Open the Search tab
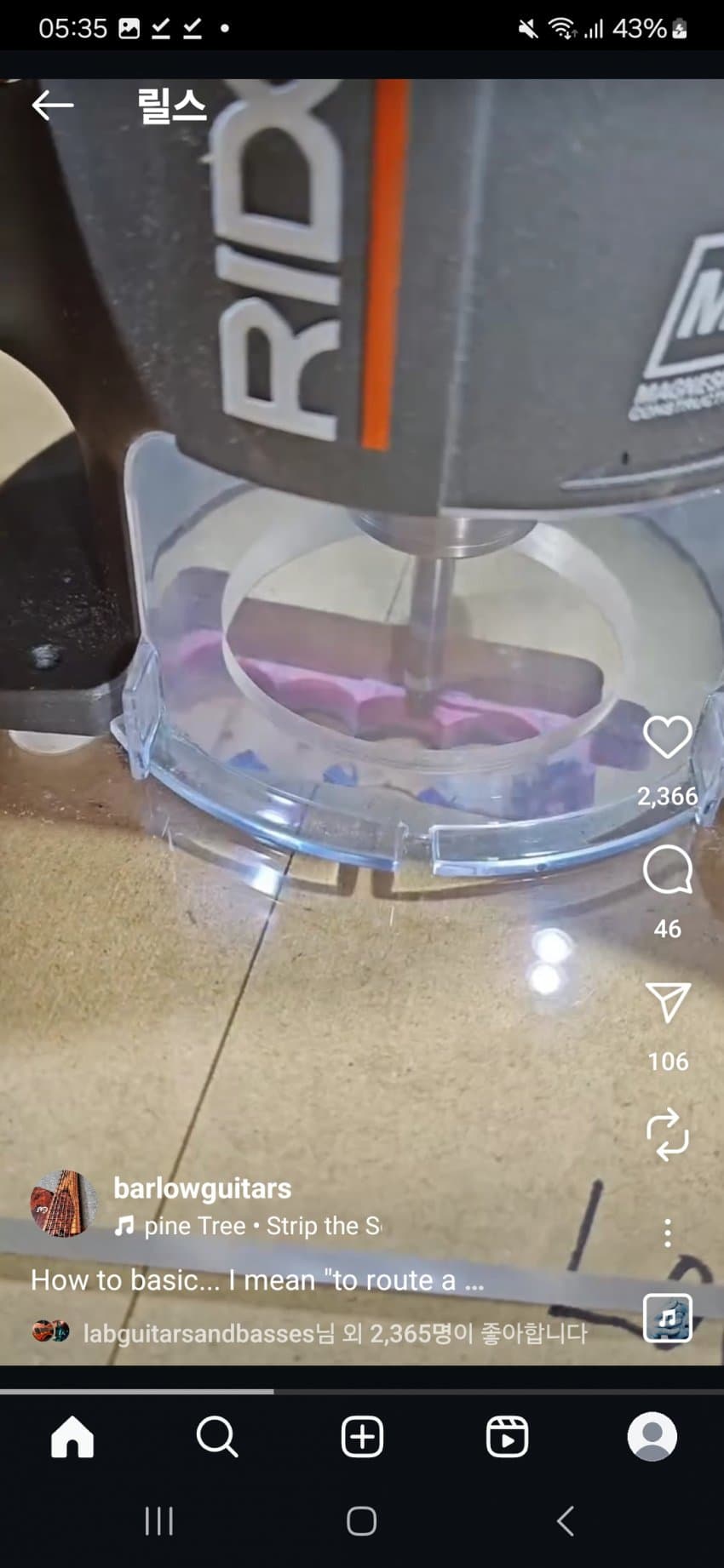Viewport: 724px width, 1568px height. coord(217,1437)
